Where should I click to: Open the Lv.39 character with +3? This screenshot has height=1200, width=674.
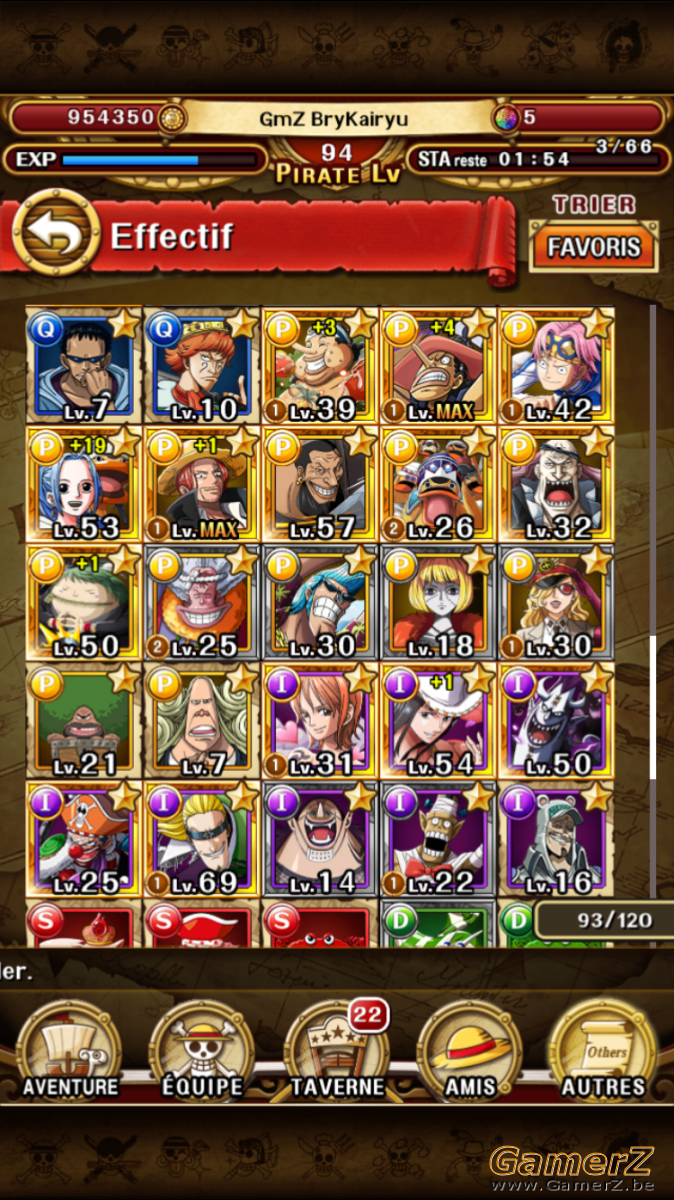click(319, 366)
